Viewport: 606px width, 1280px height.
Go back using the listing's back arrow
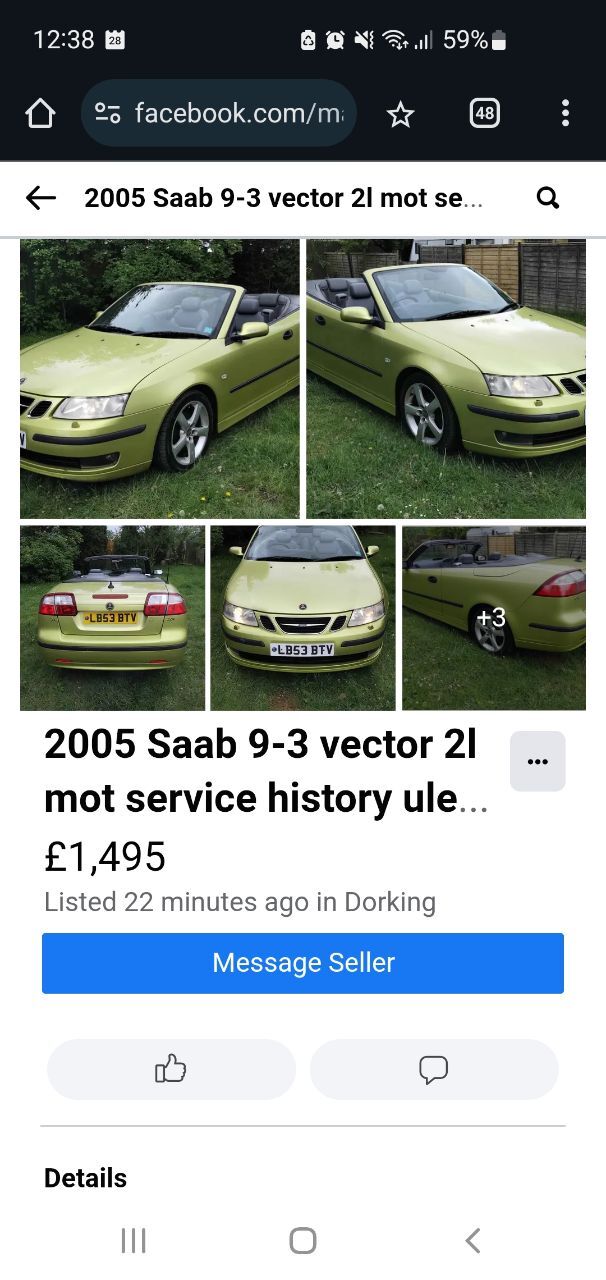[41, 198]
